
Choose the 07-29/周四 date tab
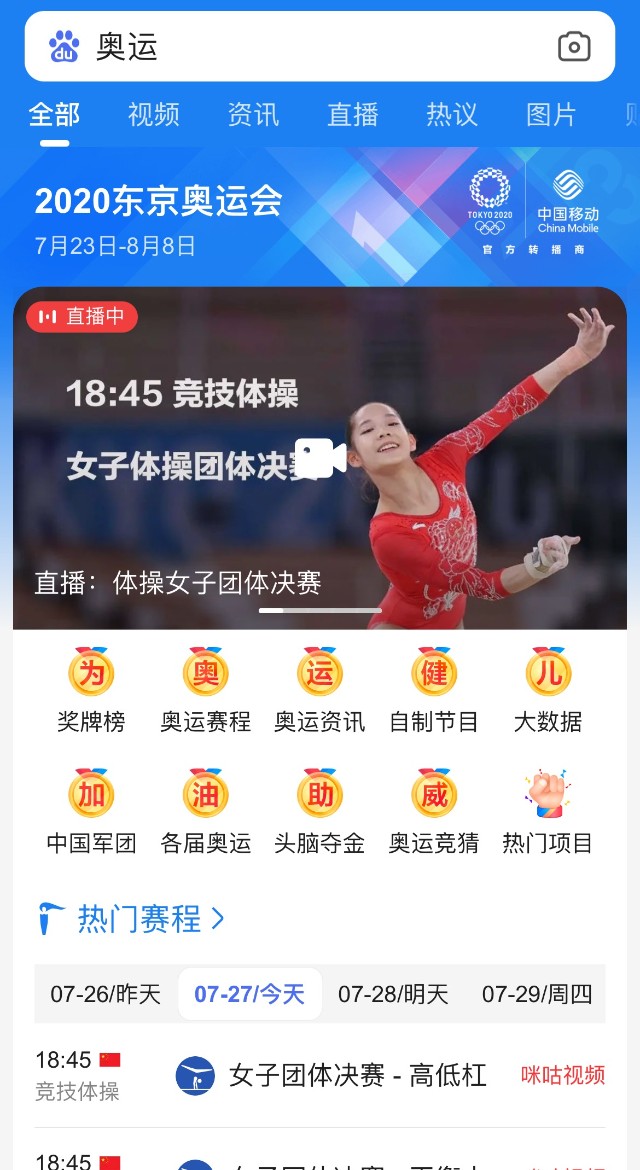pos(537,994)
